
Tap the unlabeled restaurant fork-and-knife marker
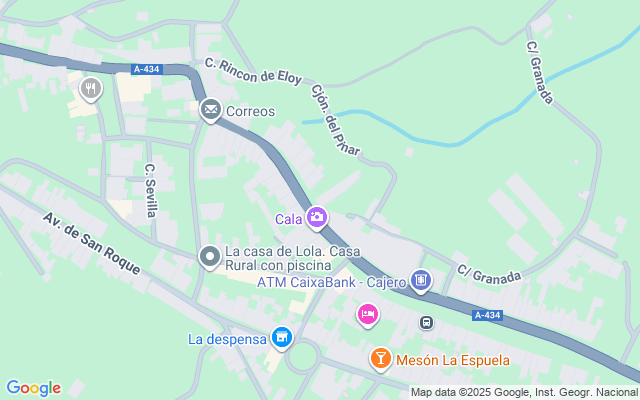(x=91, y=89)
